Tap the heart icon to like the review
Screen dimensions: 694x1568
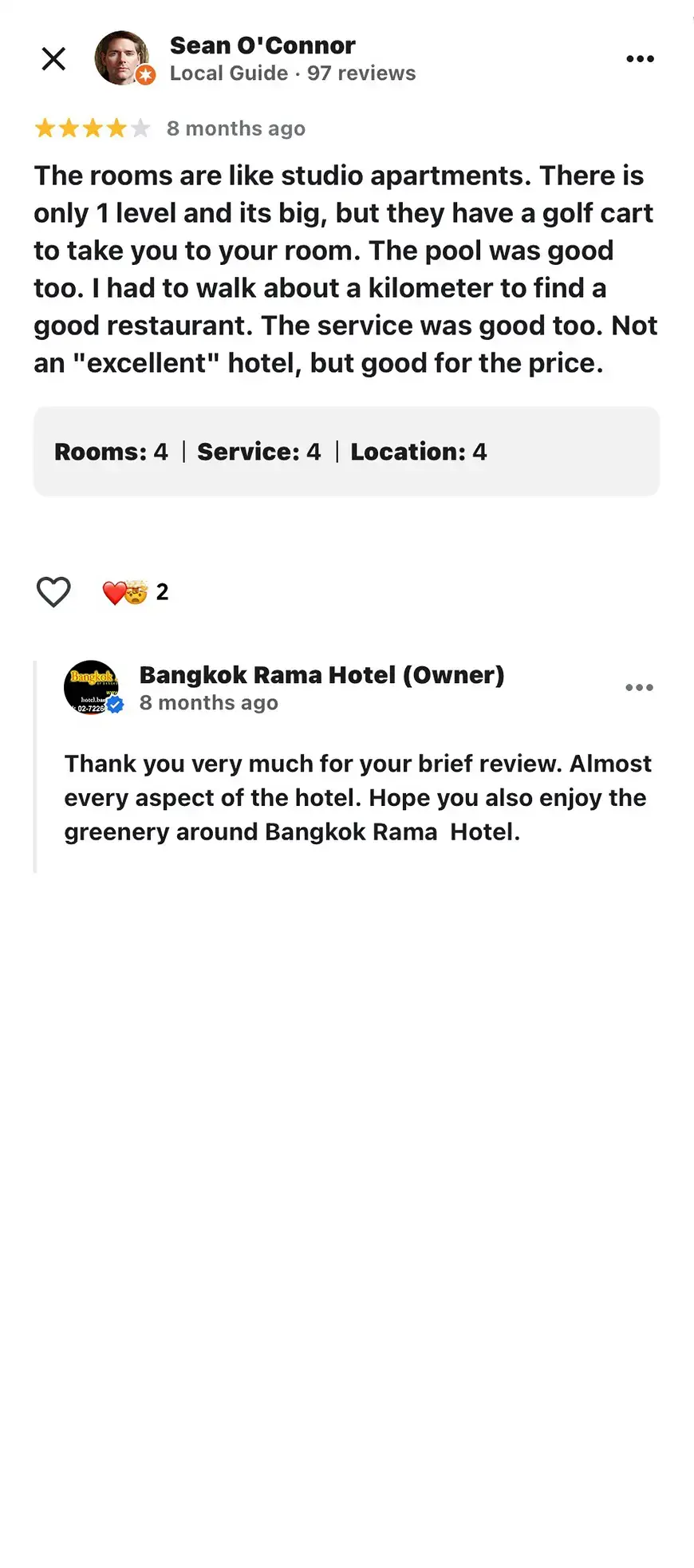click(53, 592)
